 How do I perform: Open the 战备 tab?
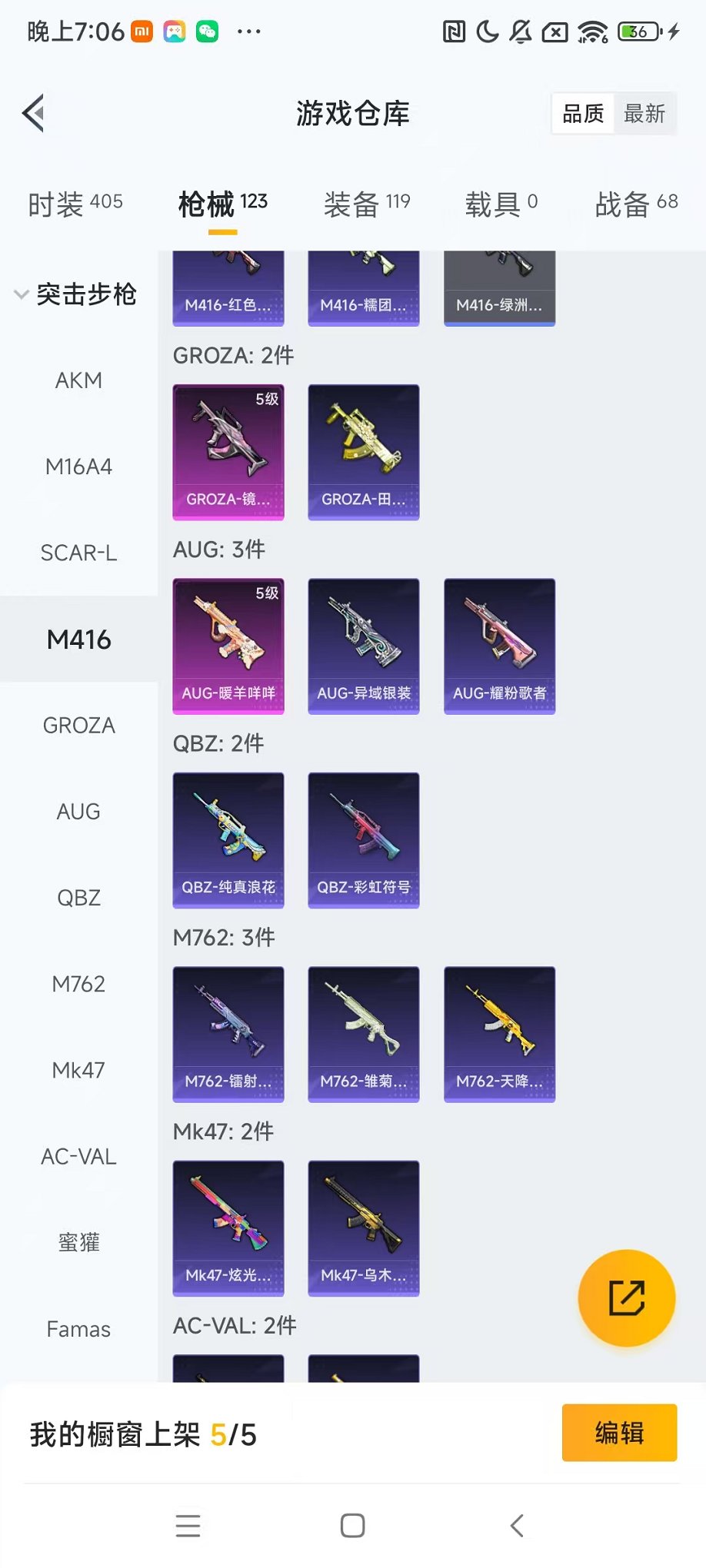[x=636, y=204]
